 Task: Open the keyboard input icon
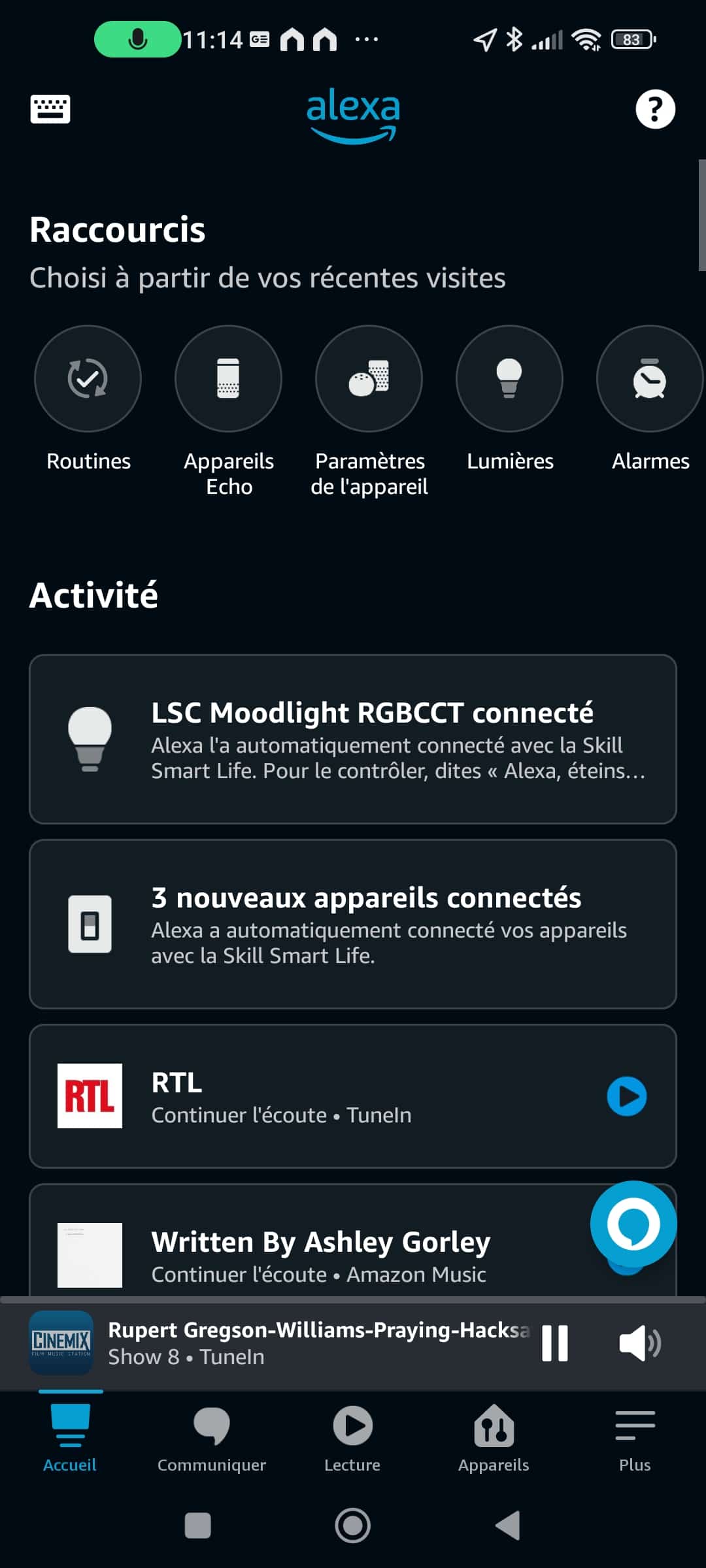(50, 109)
